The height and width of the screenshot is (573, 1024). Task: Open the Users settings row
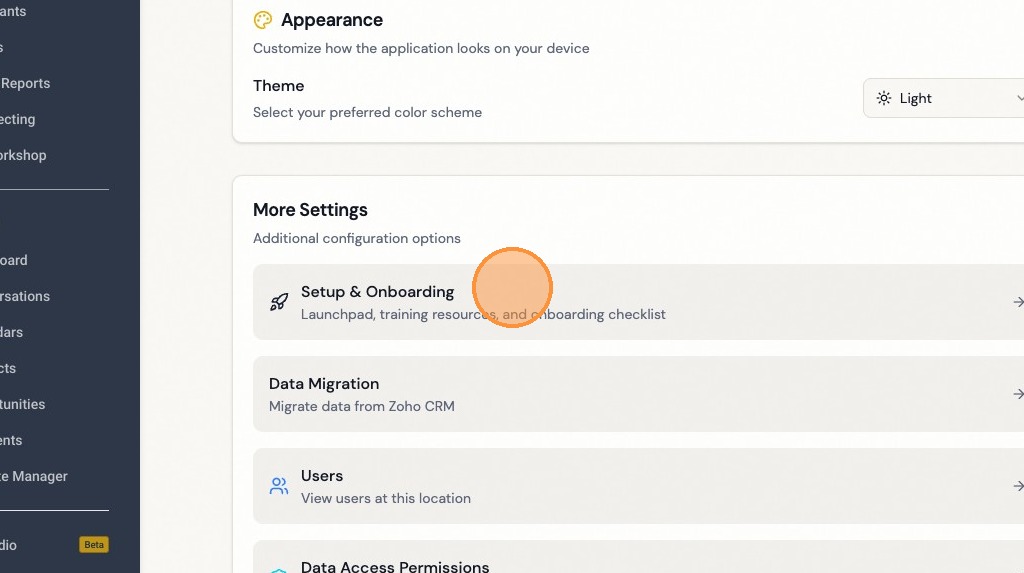click(639, 486)
